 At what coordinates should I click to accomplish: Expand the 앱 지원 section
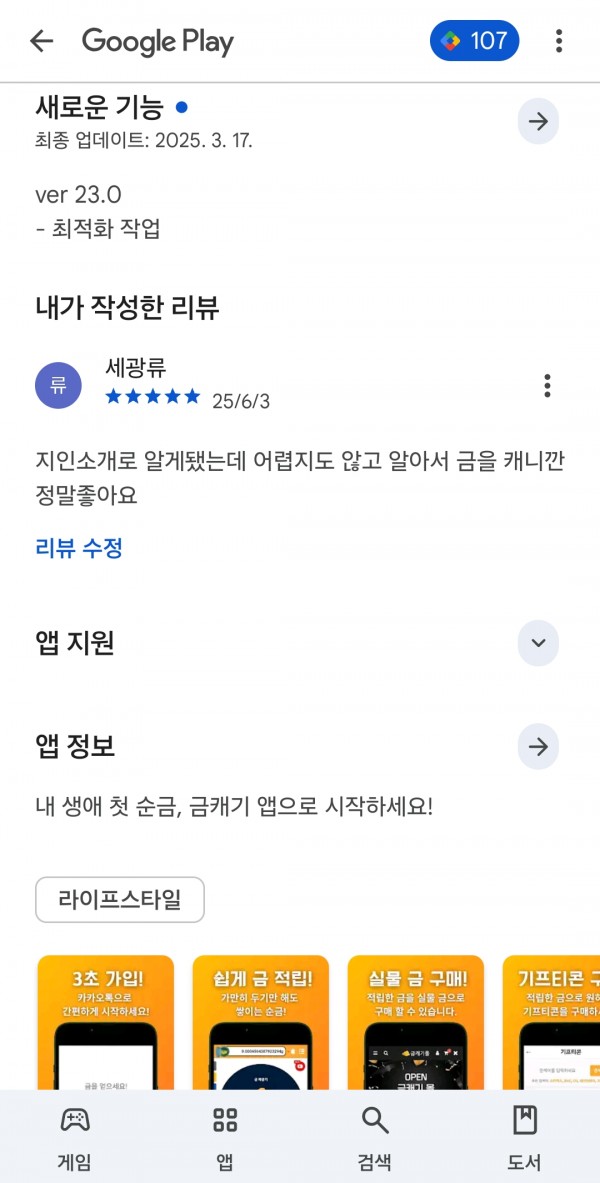(538, 643)
